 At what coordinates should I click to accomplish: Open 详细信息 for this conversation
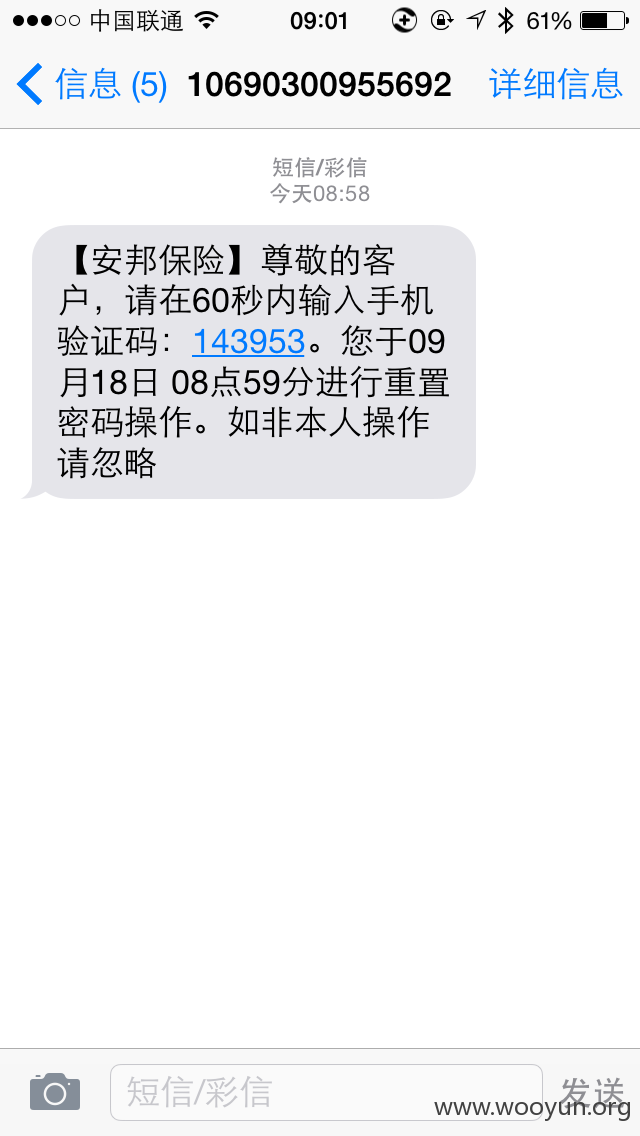tap(556, 84)
